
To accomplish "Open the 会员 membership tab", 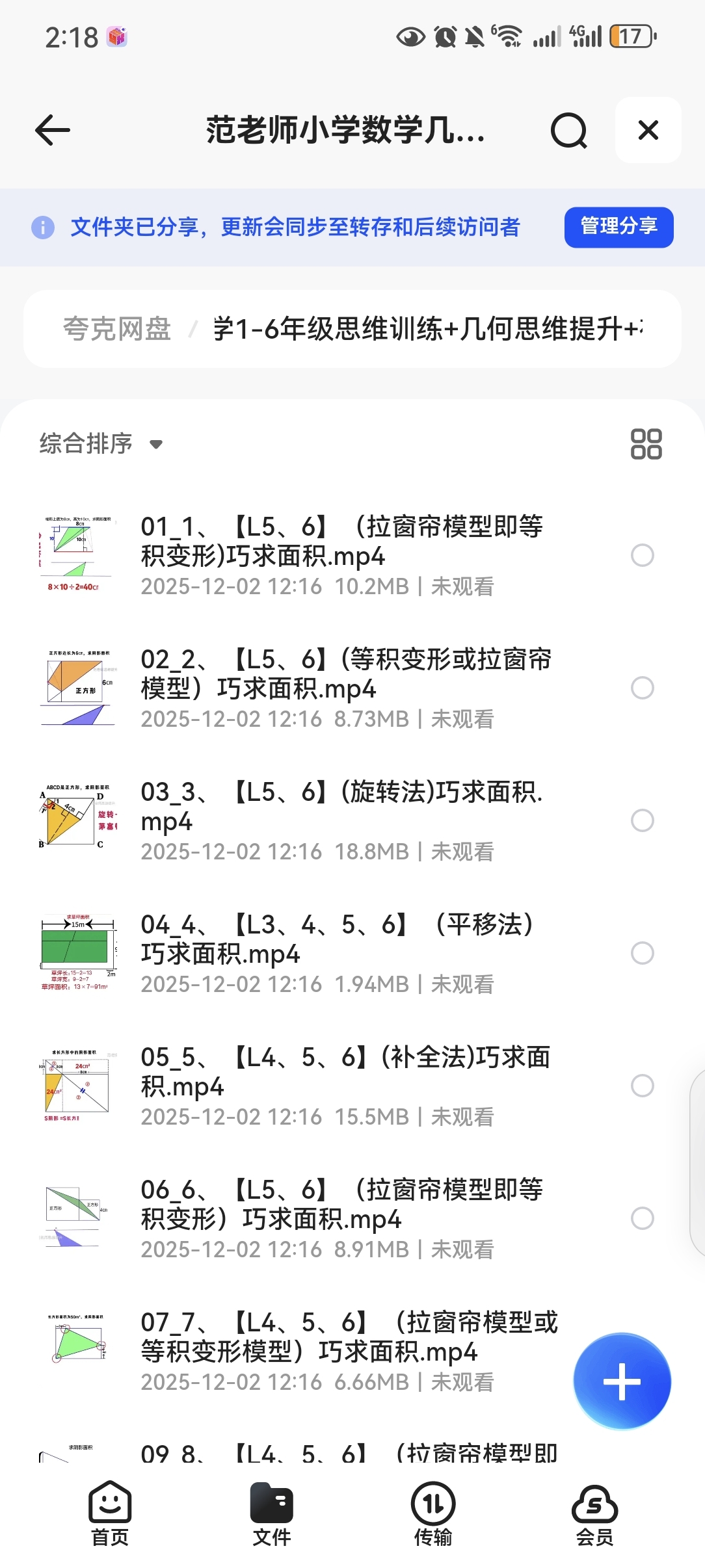I will (x=594, y=1514).
